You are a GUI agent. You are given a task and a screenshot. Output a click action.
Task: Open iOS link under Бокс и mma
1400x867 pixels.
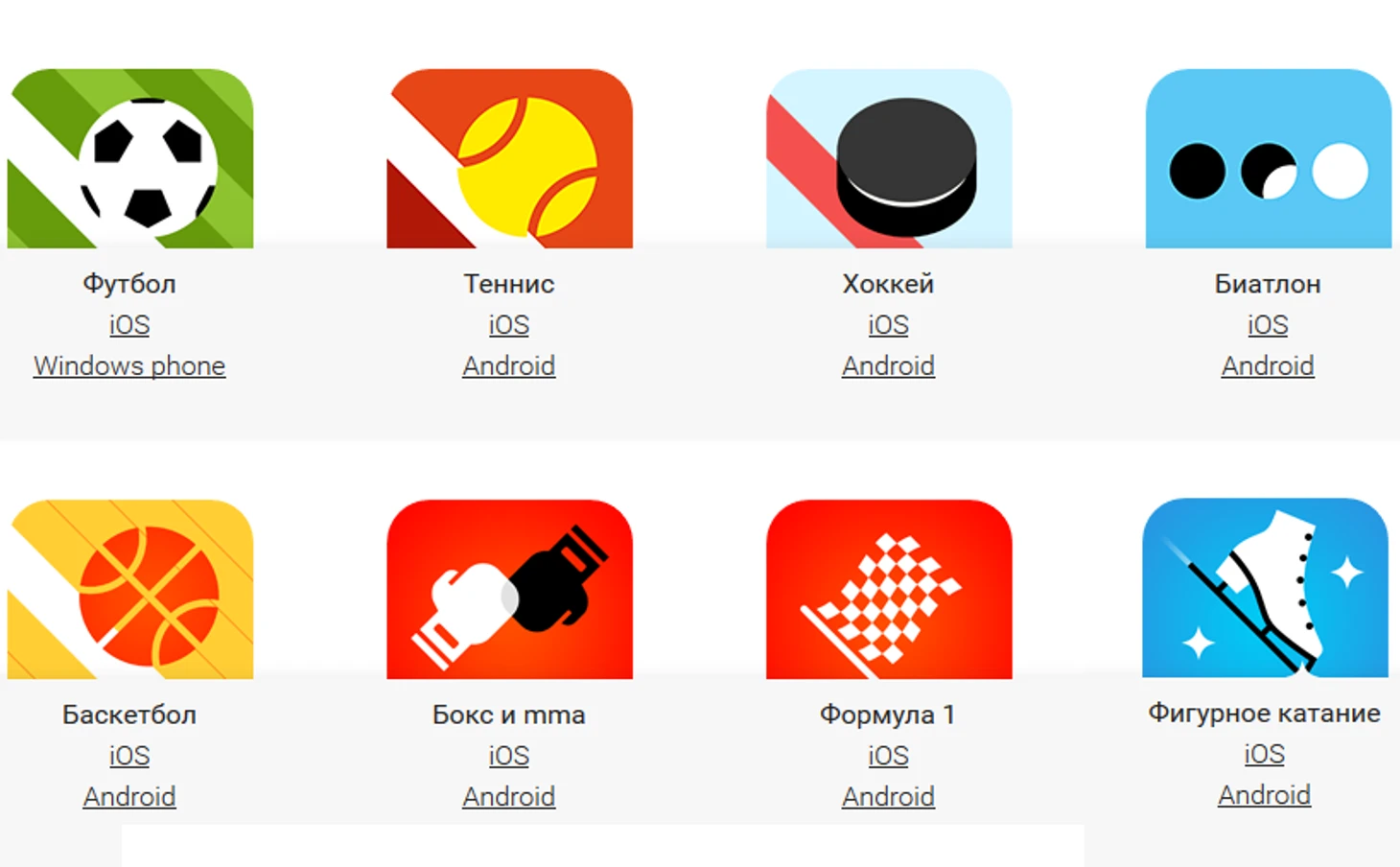[508, 756]
